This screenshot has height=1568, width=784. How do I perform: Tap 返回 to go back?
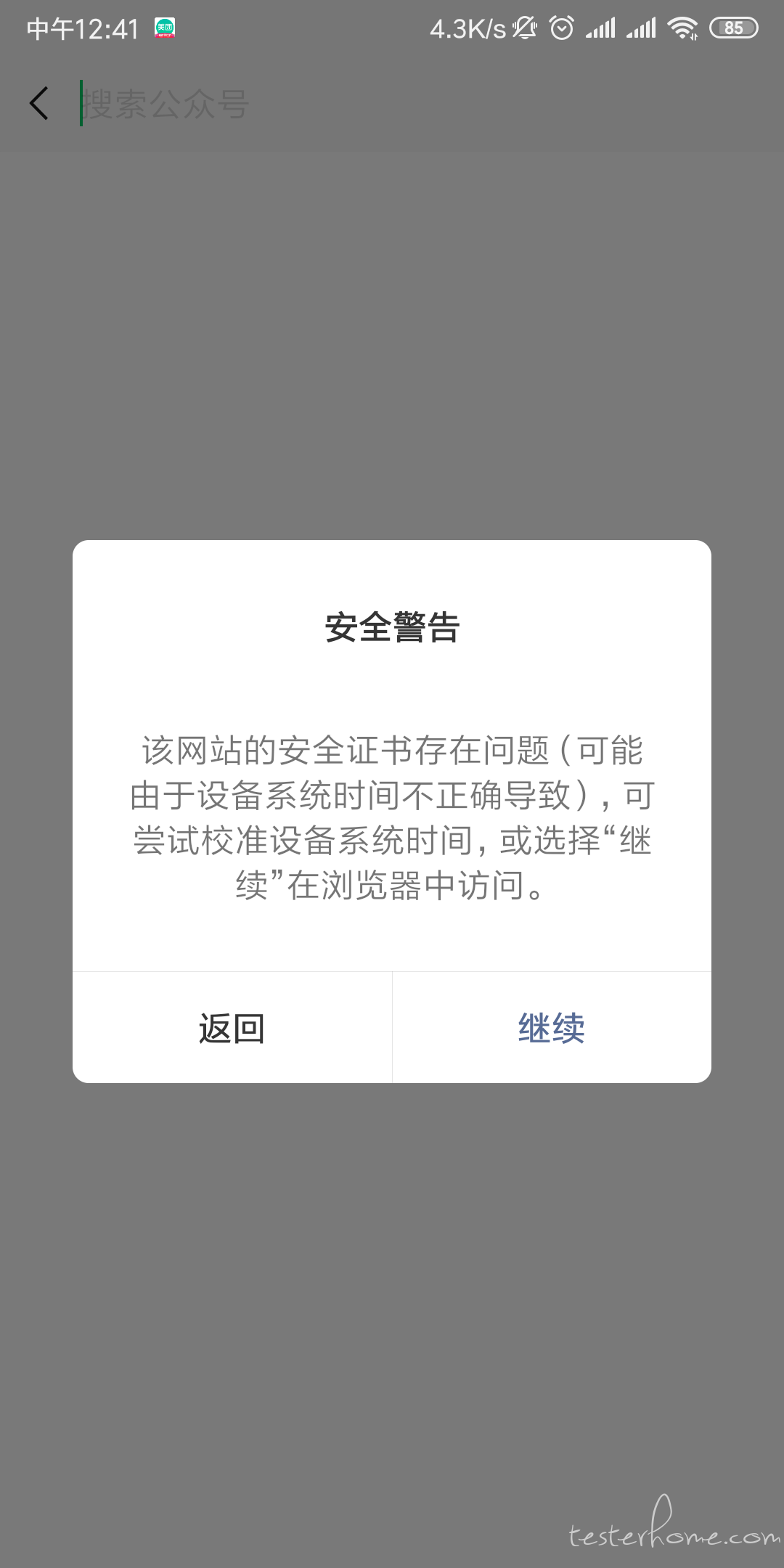[x=232, y=1028]
